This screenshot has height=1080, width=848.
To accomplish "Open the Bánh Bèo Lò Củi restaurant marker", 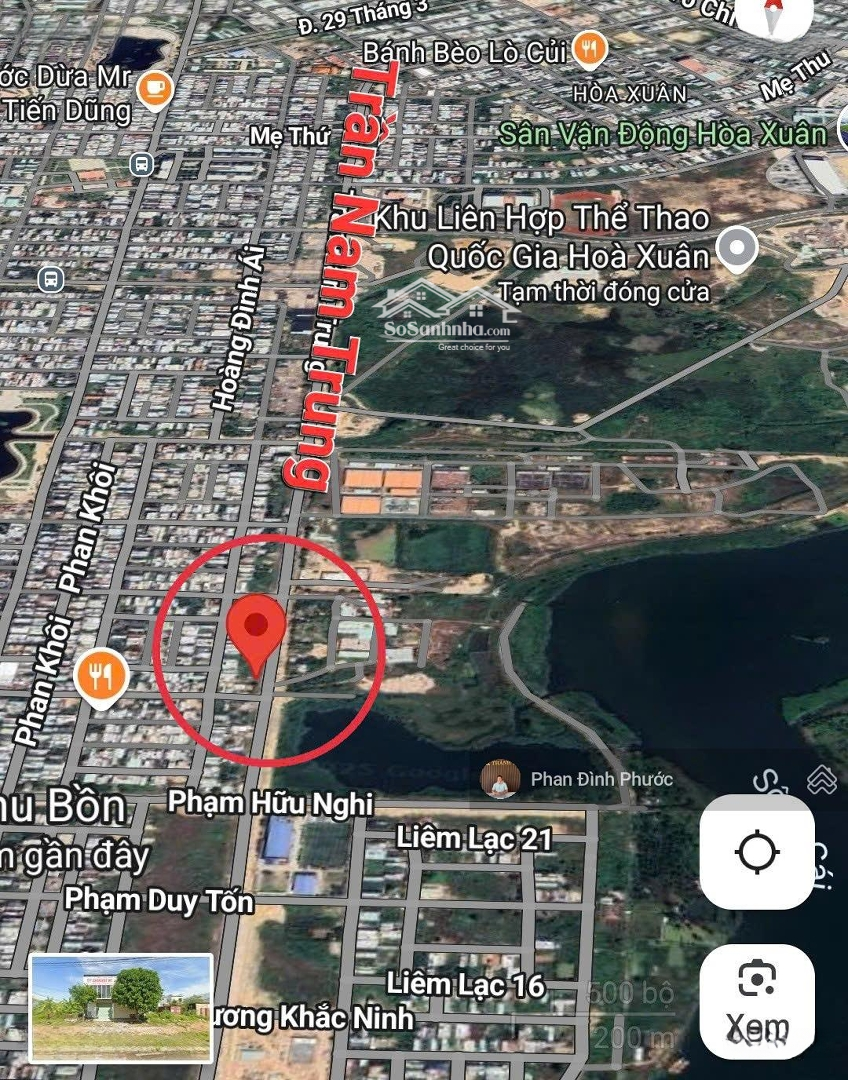I will point(592,47).
